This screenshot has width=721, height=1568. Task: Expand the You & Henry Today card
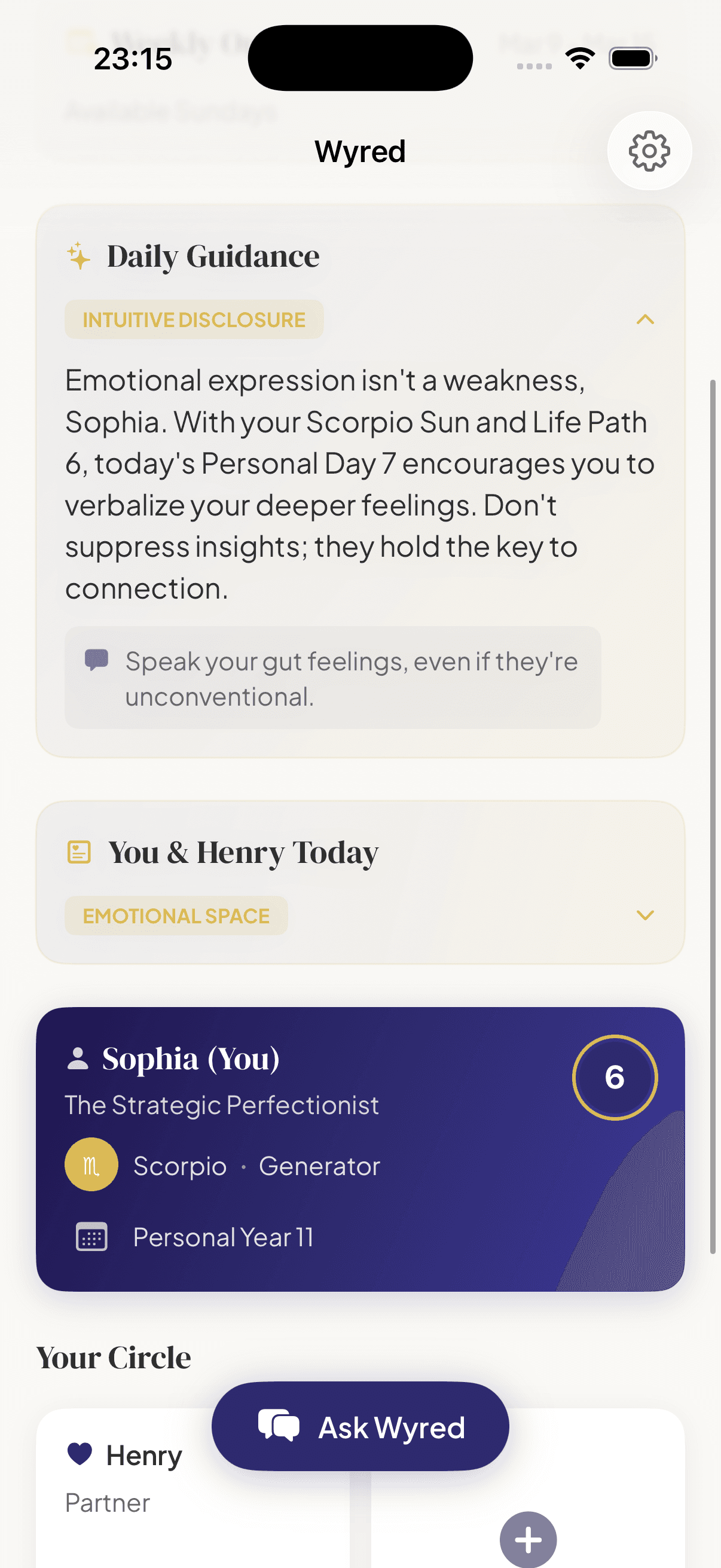[644, 915]
